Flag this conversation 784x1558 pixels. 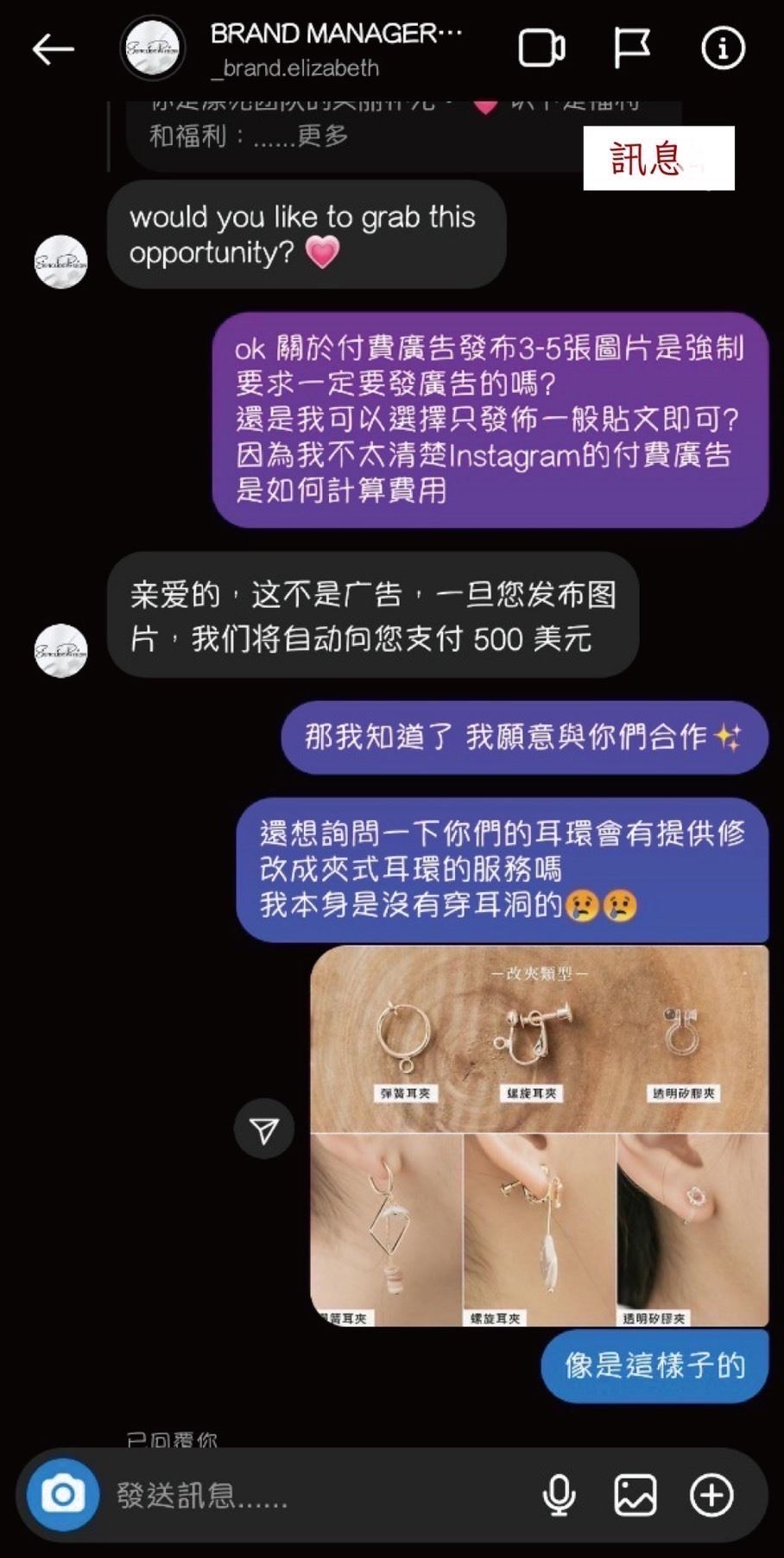point(631,48)
